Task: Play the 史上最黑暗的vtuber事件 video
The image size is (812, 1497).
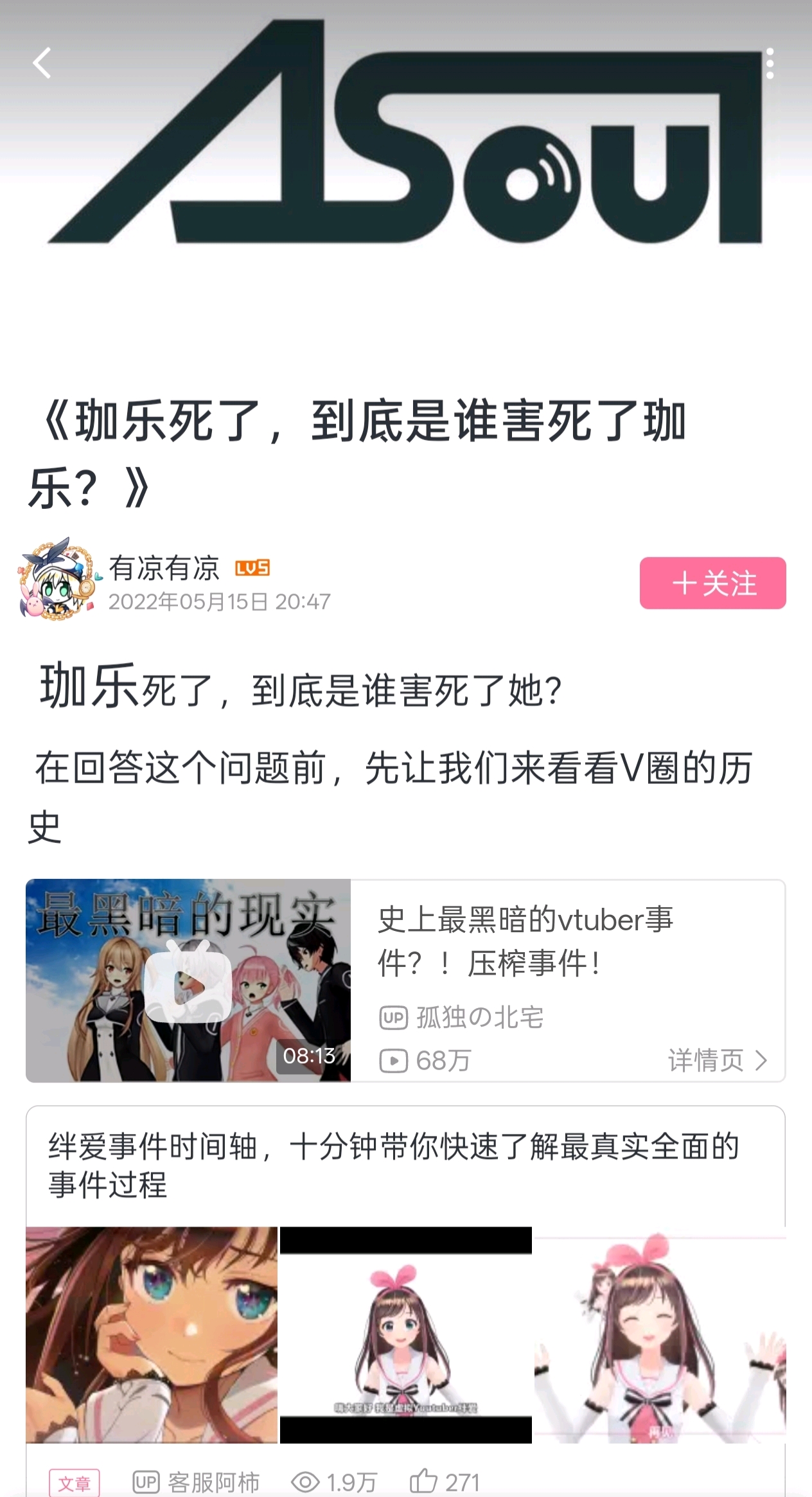Action: pyautogui.click(x=188, y=980)
